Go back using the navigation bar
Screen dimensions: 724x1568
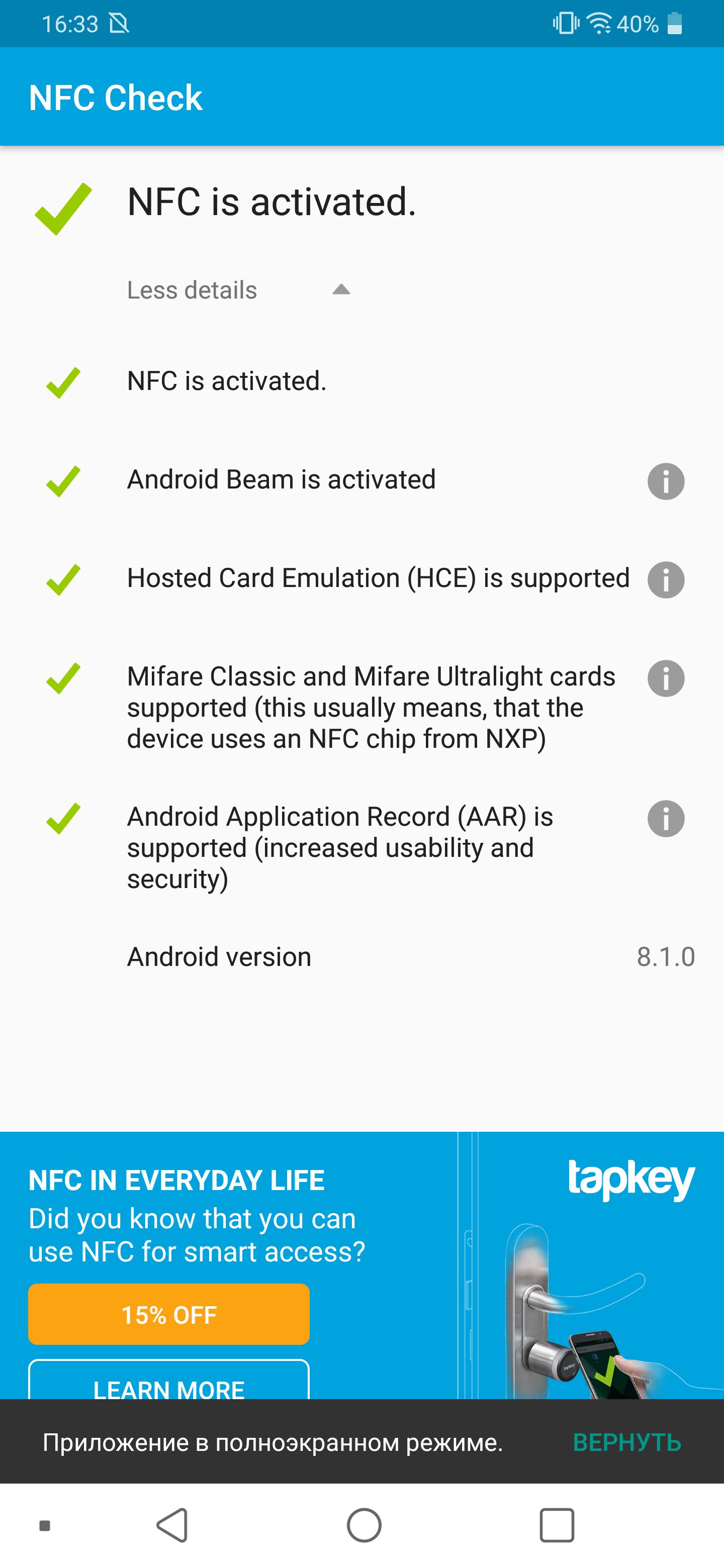coord(172,1525)
